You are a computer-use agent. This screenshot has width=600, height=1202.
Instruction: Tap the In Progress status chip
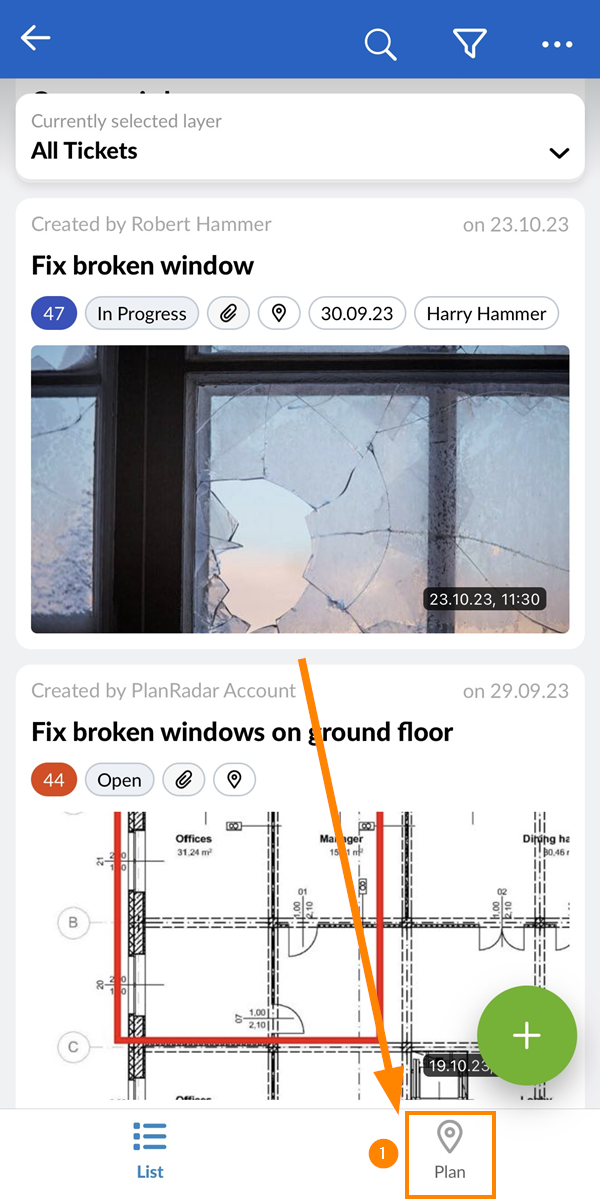[142, 314]
